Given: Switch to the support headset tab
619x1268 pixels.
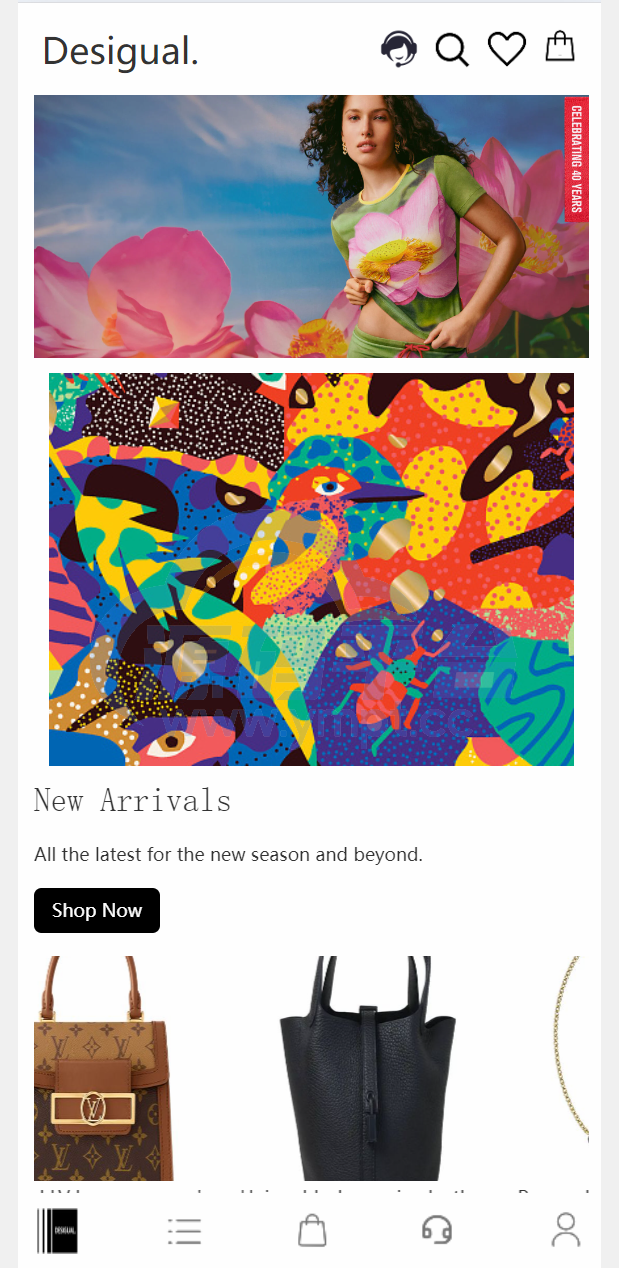Looking at the screenshot, I should (437, 1229).
